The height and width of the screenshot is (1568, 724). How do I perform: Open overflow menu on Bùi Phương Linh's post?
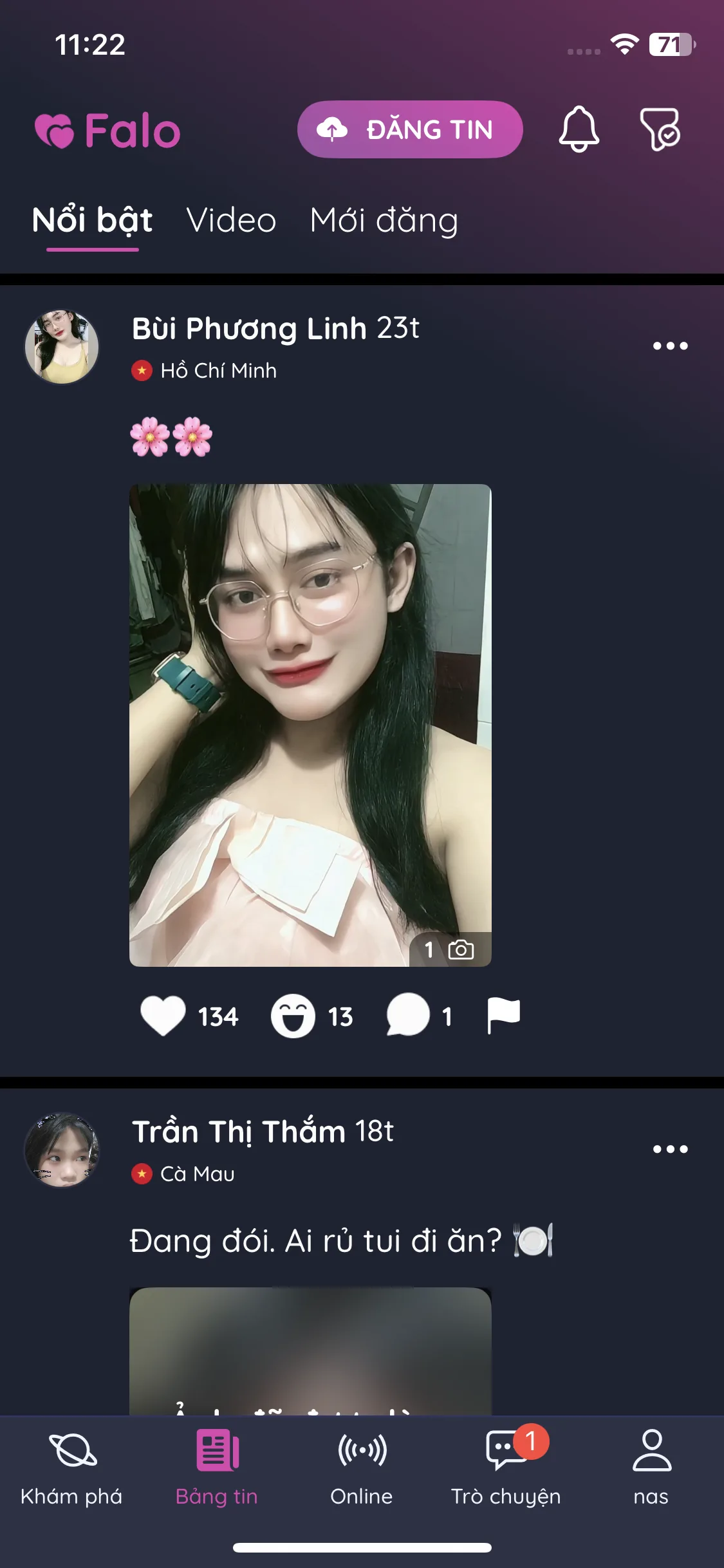tap(670, 346)
